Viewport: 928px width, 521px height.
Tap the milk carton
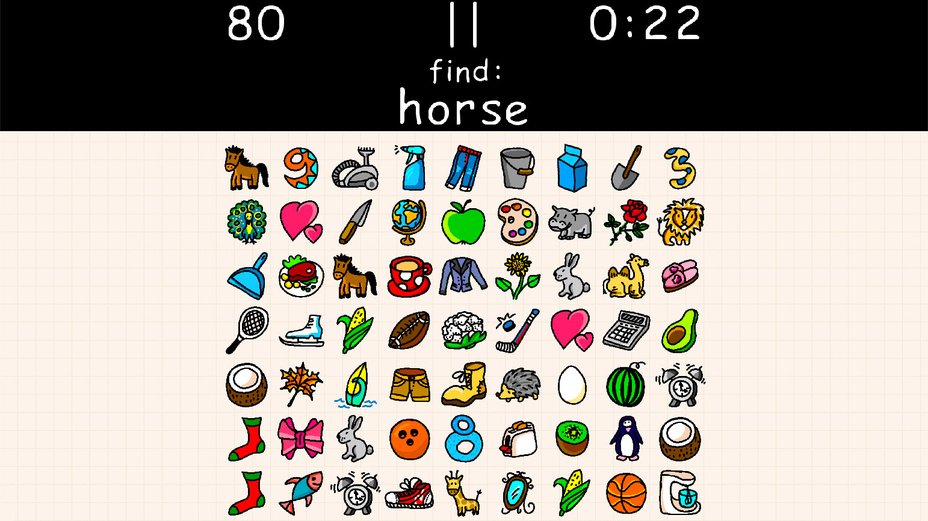572,167
